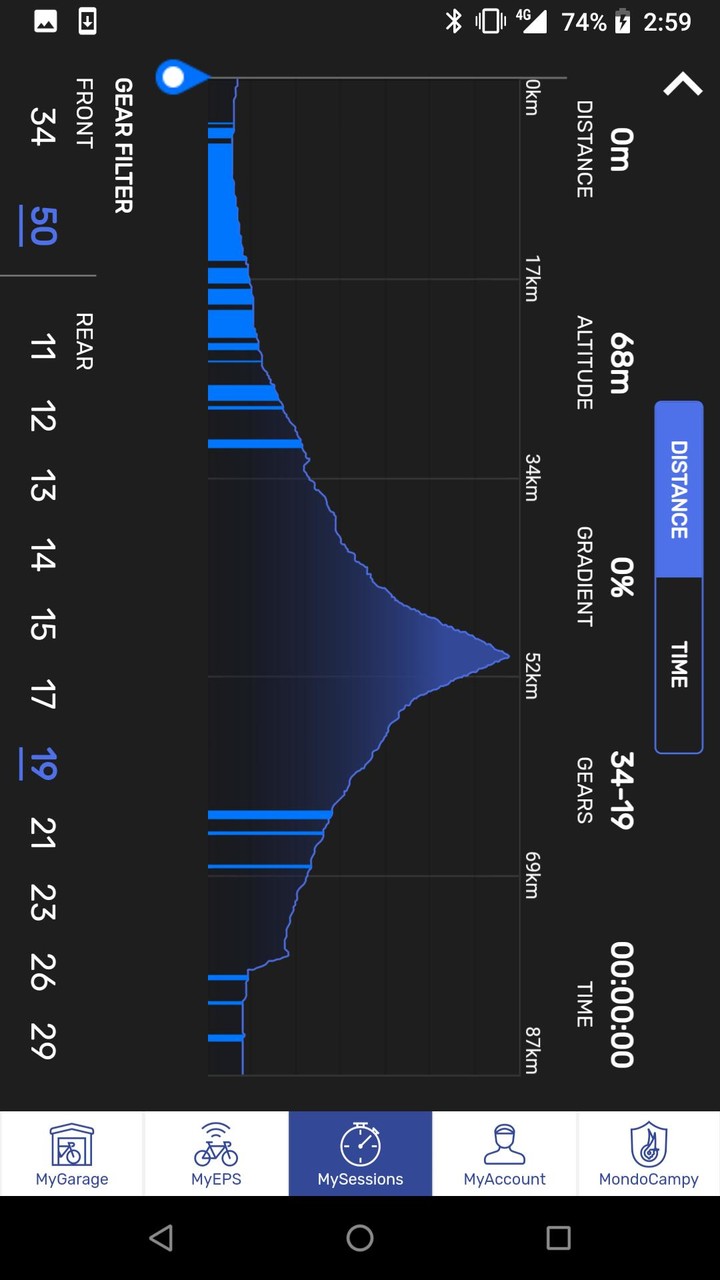Select rear gear 21 filter
The width and height of the screenshot is (720, 1280).
click(x=42, y=834)
